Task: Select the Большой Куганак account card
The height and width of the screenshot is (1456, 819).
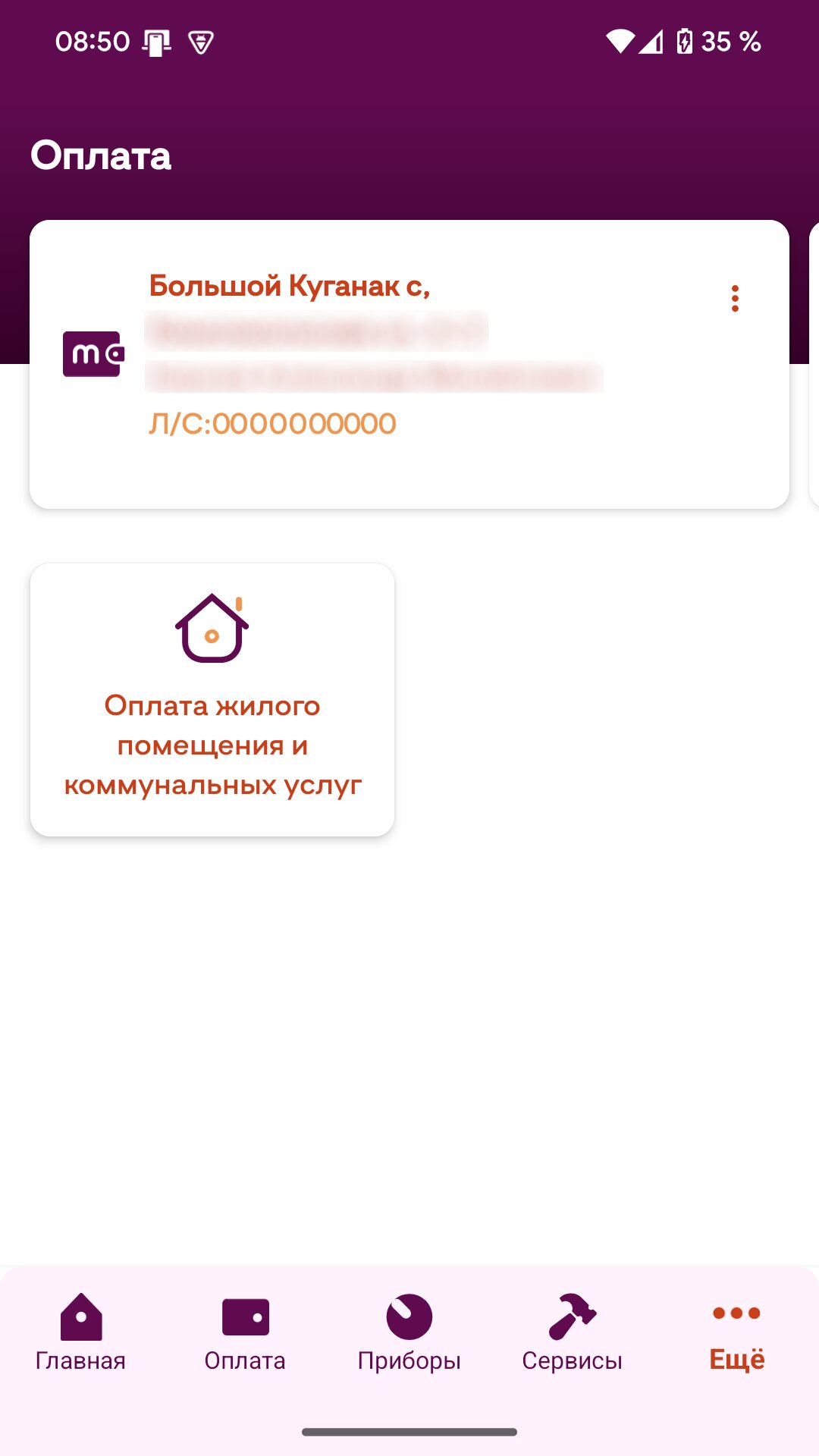Action: (409, 364)
